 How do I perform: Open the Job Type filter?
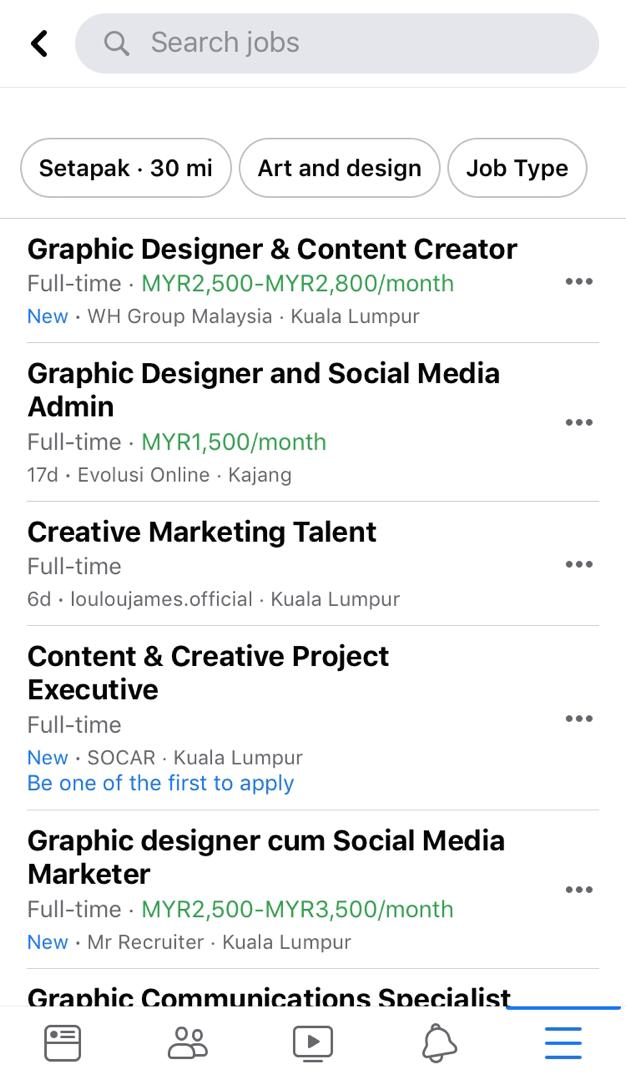click(x=517, y=168)
